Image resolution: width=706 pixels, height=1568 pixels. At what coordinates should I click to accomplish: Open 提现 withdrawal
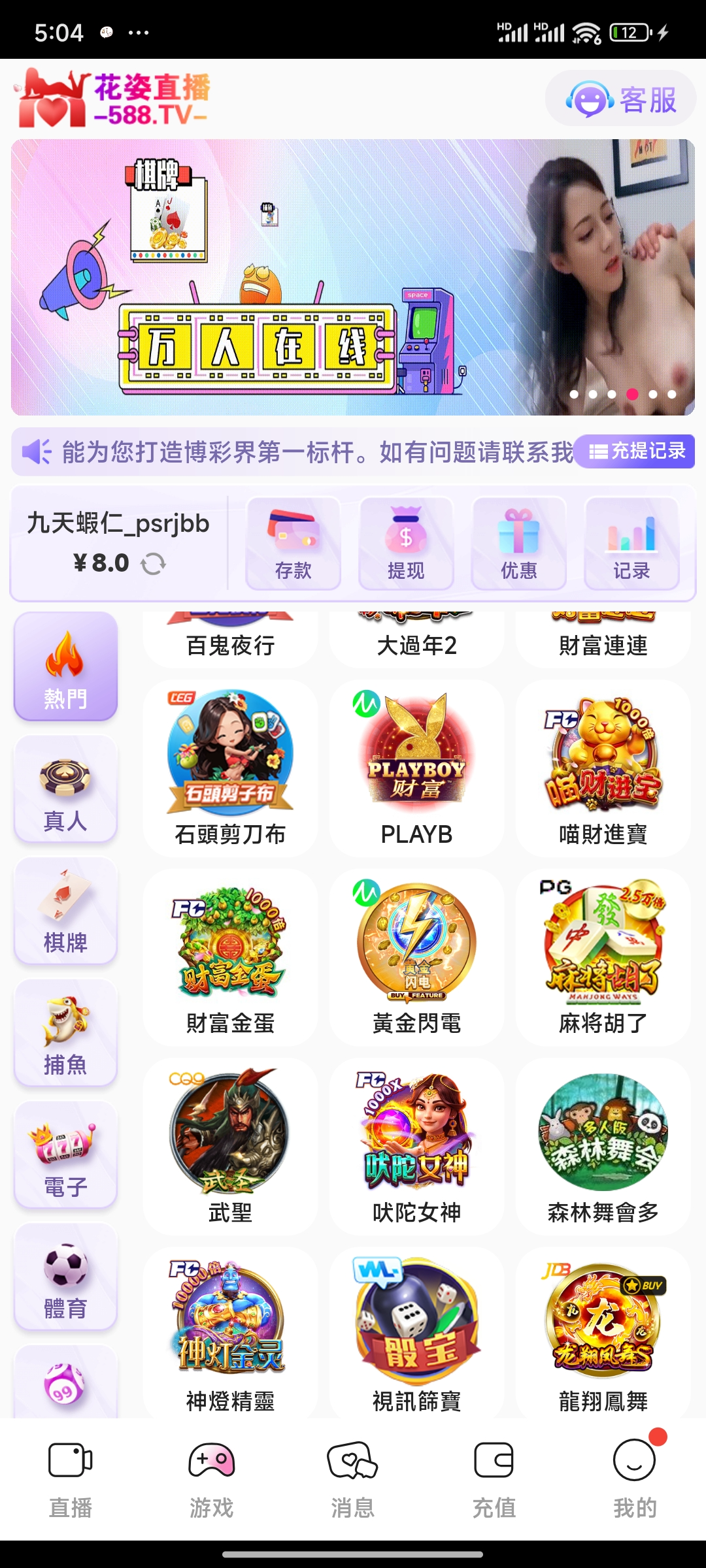click(x=406, y=544)
